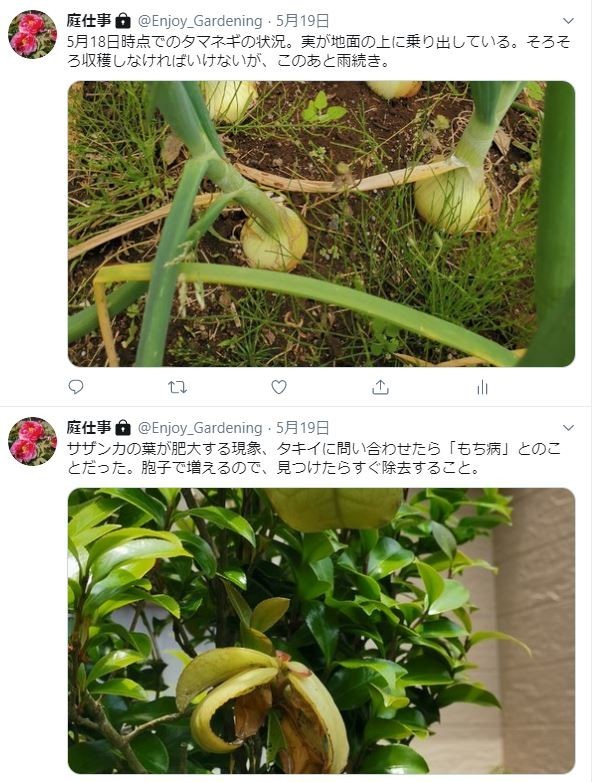Open the サザンカ leaf photo

point(321,630)
